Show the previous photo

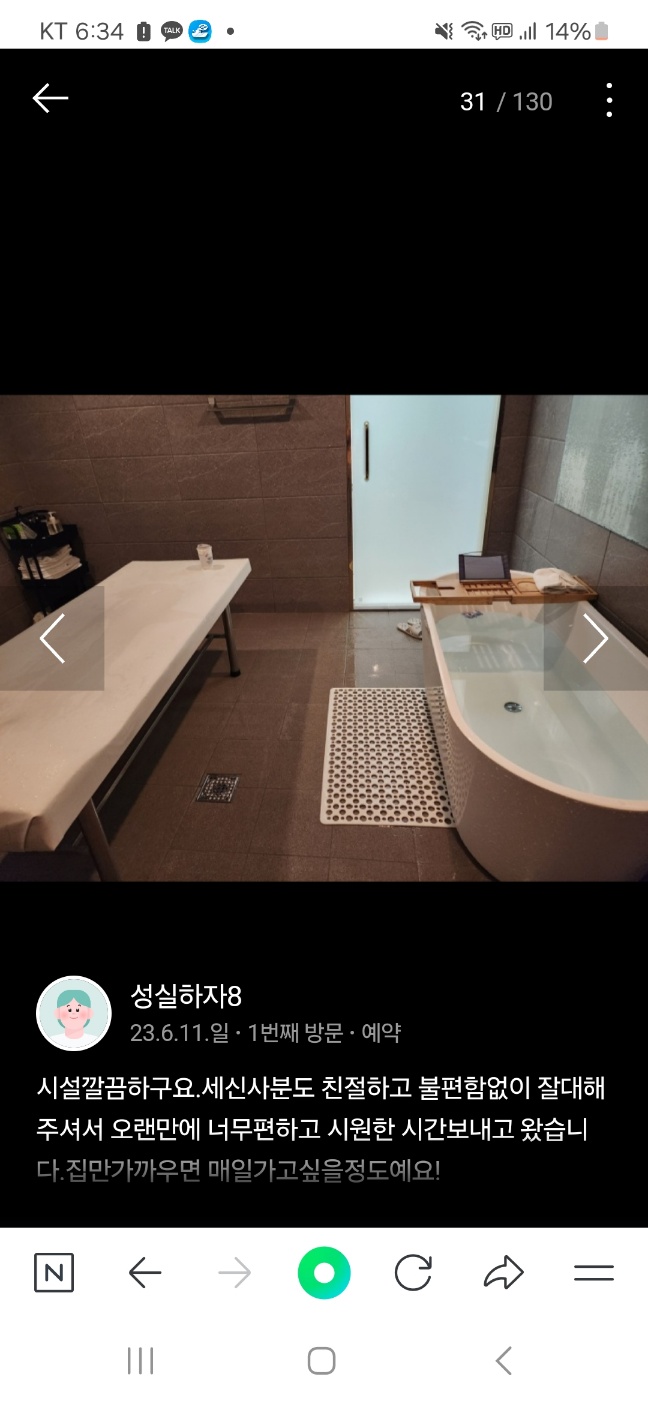51,638
